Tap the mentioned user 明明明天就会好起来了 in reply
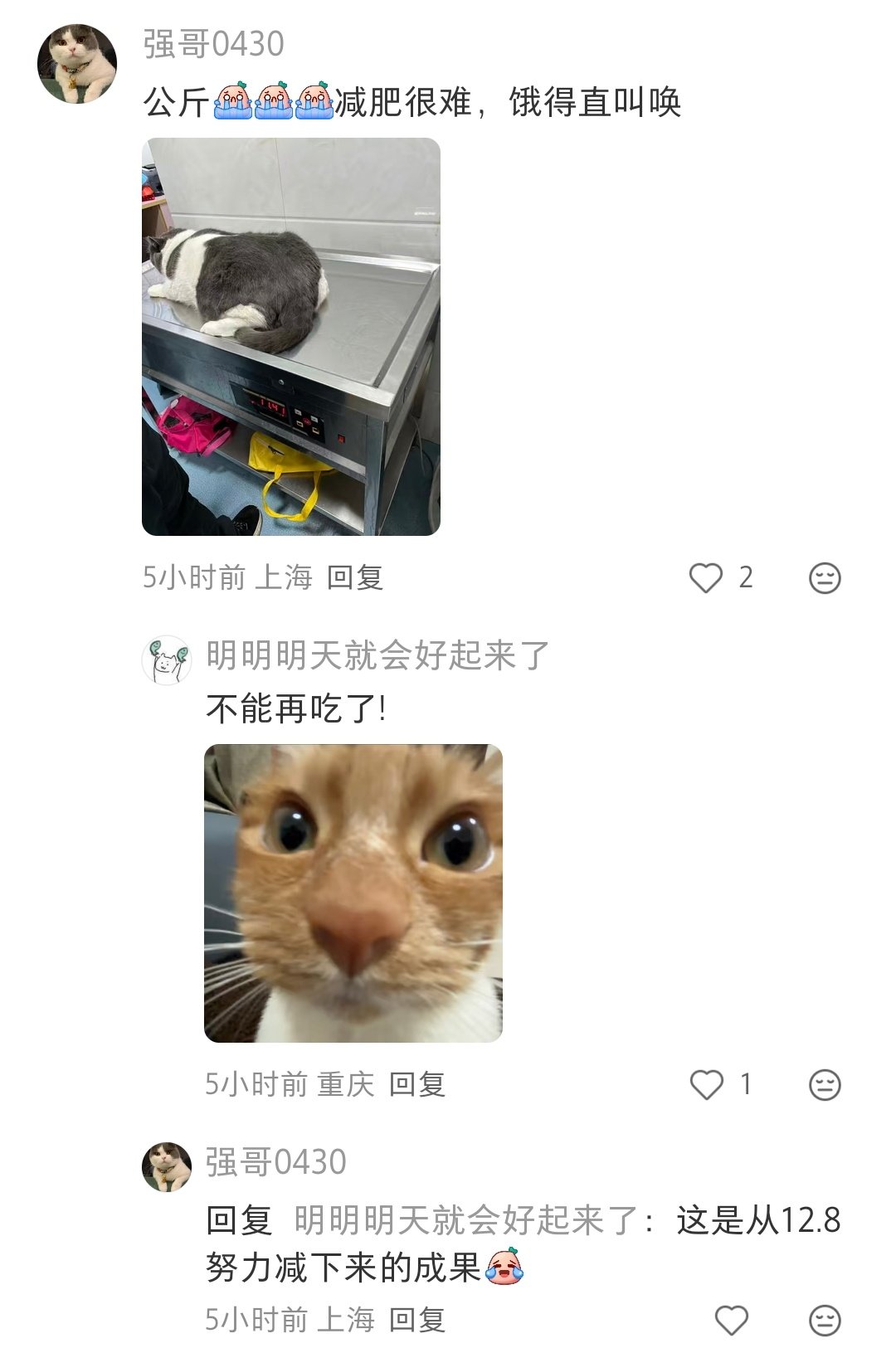Viewport: 896px width, 1348px height. tap(465, 1220)
